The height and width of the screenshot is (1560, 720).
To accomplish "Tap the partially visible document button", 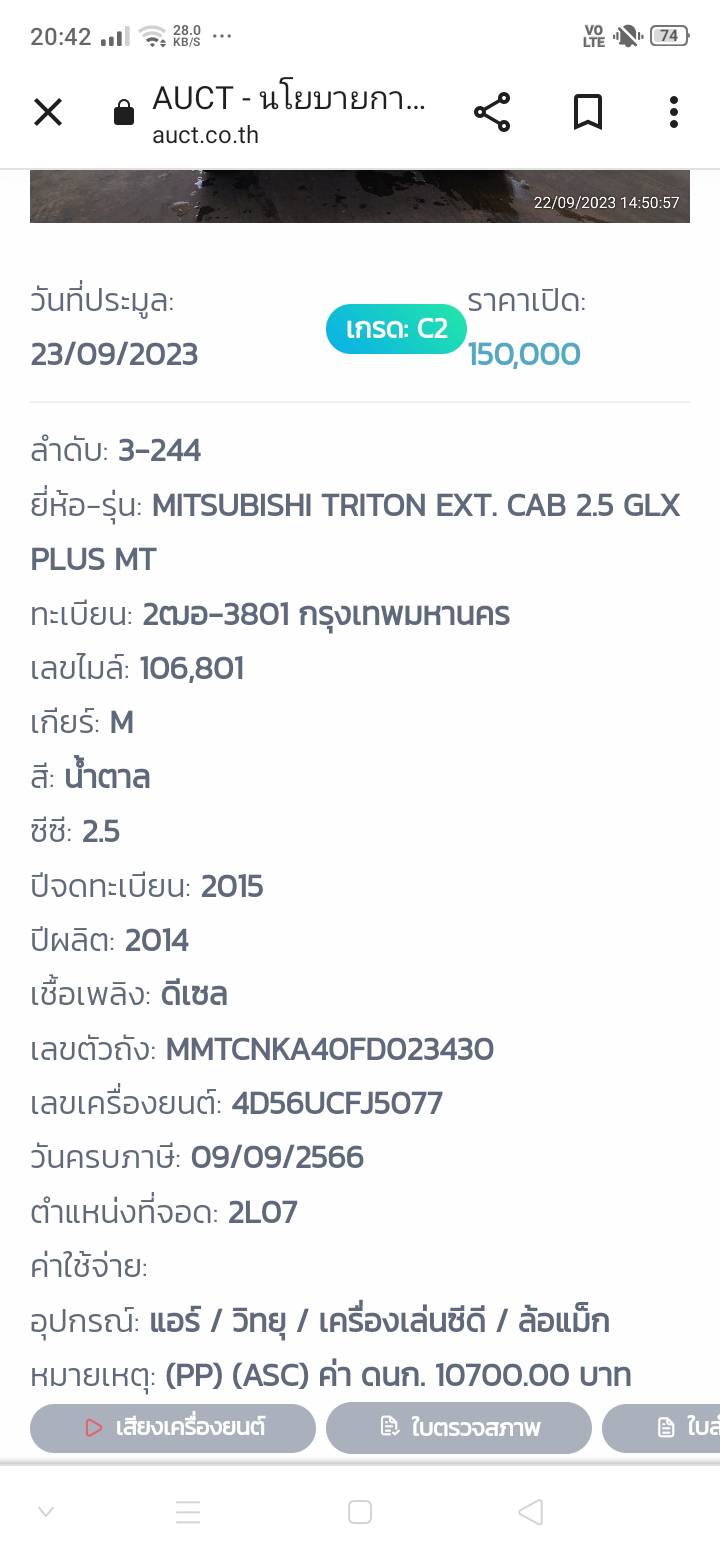I will pyautogui.click(x=665, y=1427).
